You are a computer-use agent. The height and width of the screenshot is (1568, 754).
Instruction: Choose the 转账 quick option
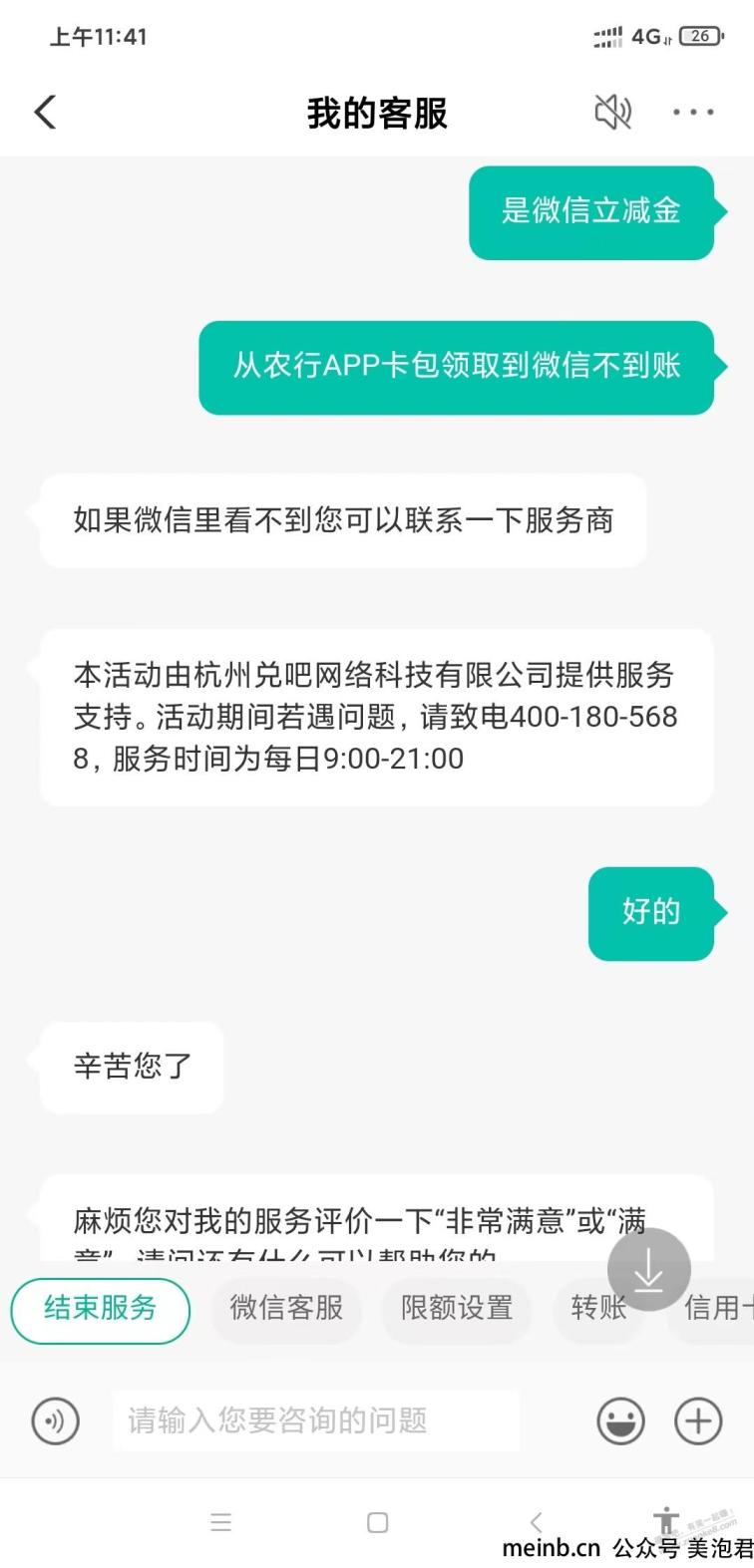click(598, 1308)
